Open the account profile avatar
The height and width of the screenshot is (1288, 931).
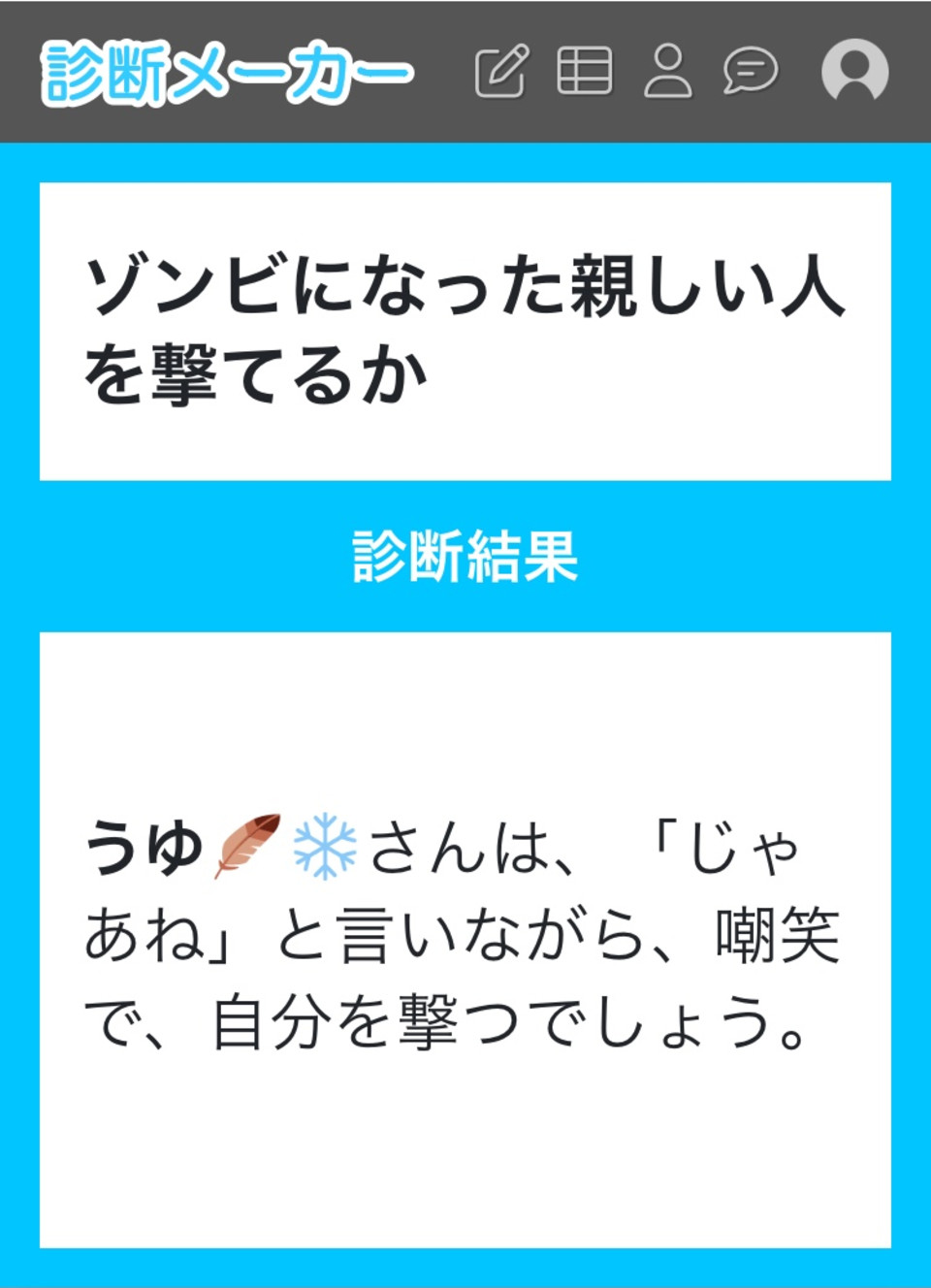[x=854, y=71]
